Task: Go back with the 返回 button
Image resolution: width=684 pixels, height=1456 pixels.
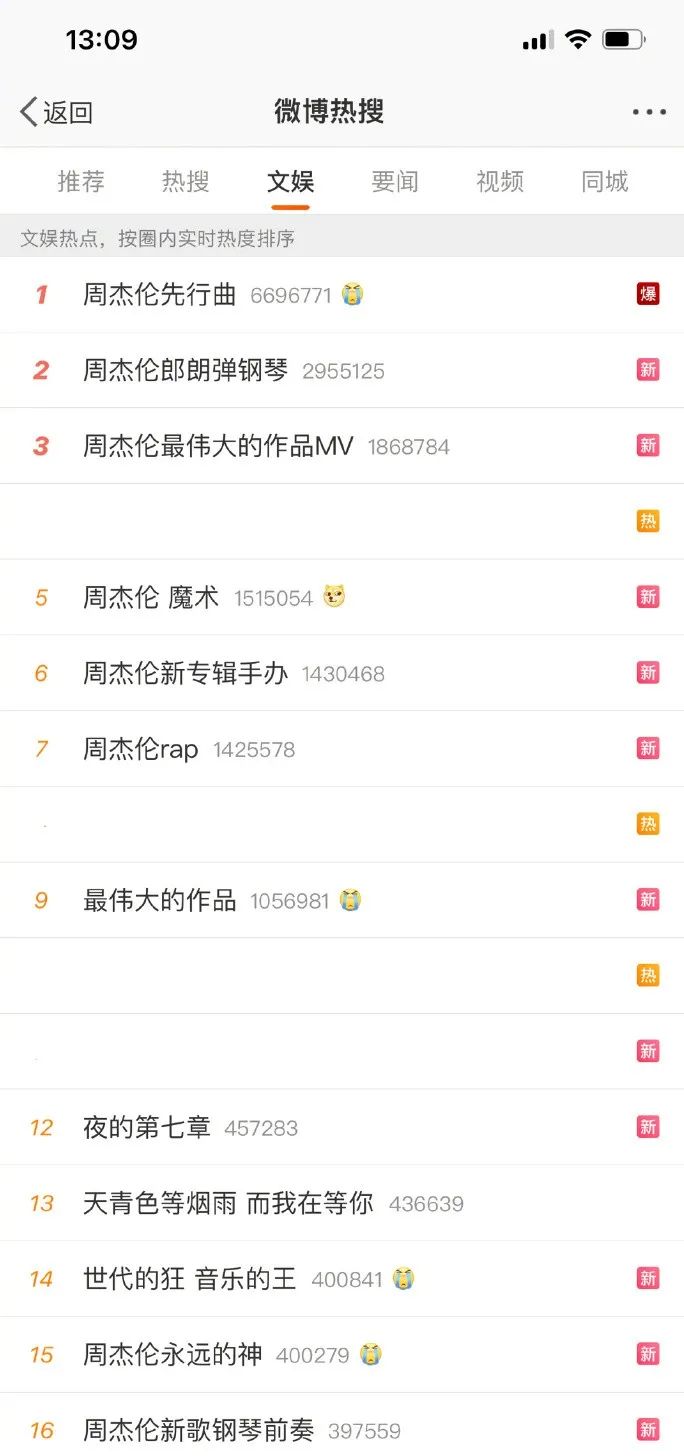Action: click(x=57, y=112)
